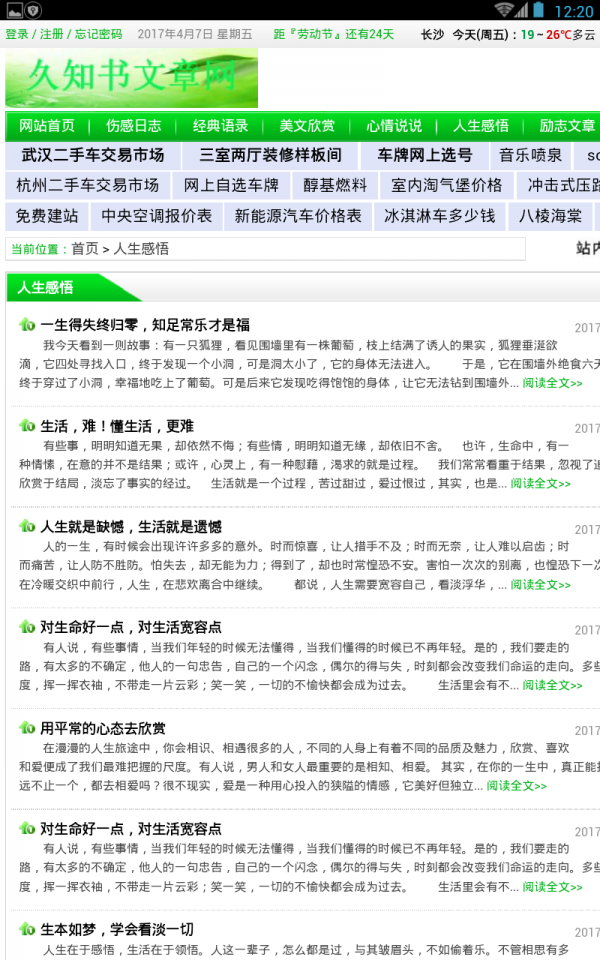Open the 注册 registration link
Image resolution: width=600 pixels, height=960 pixels.
[50, 34]
